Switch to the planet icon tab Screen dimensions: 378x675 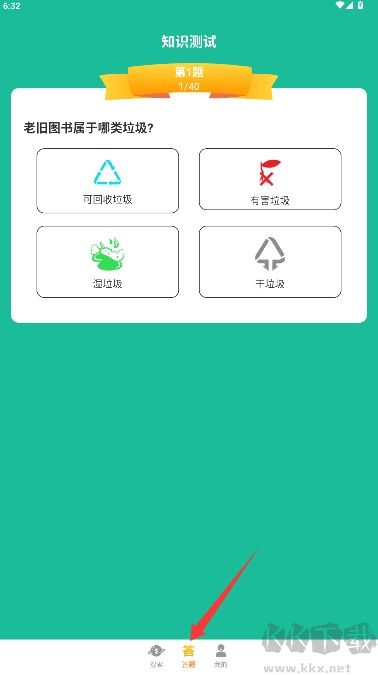[x=156, y=656]
